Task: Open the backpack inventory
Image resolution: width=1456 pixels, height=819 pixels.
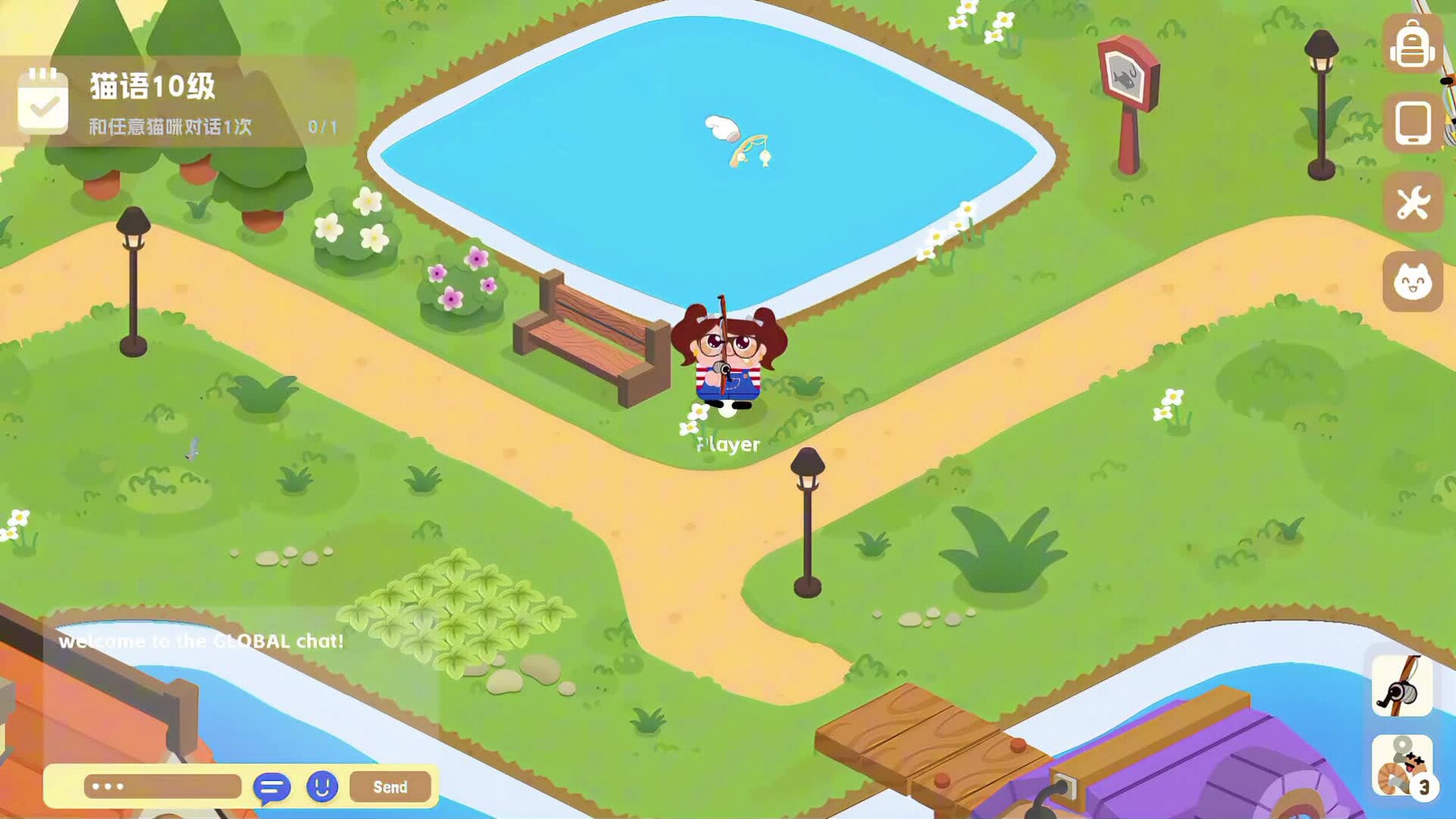Action: (x=1412, y=45)
